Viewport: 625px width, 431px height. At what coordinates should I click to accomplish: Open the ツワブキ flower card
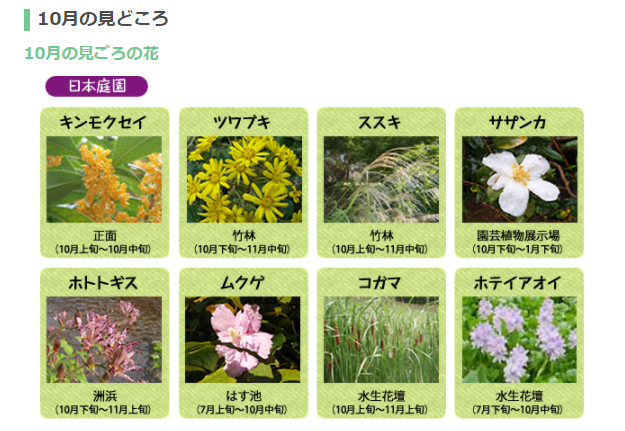tap(243, 182)
